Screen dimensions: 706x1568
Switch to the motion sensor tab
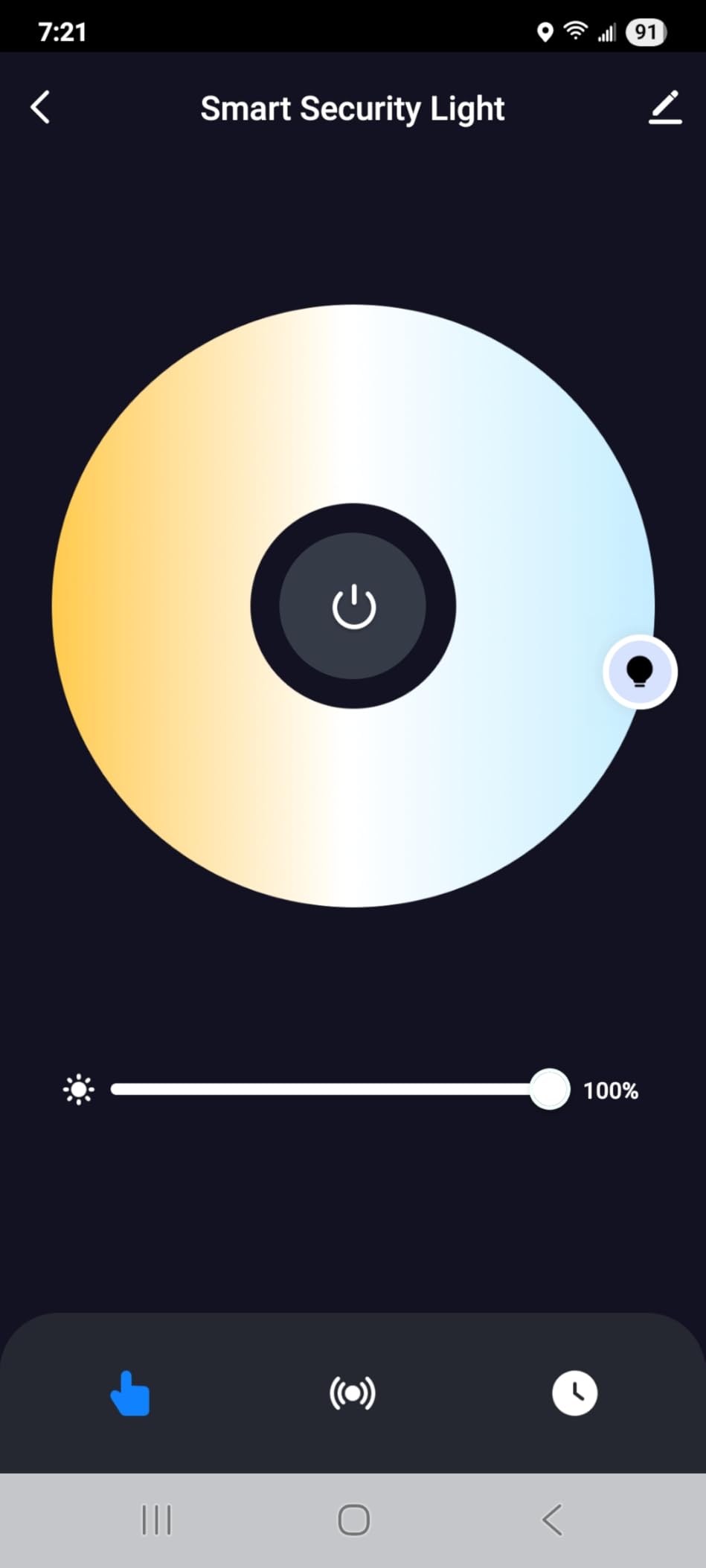coord(353,1392)
